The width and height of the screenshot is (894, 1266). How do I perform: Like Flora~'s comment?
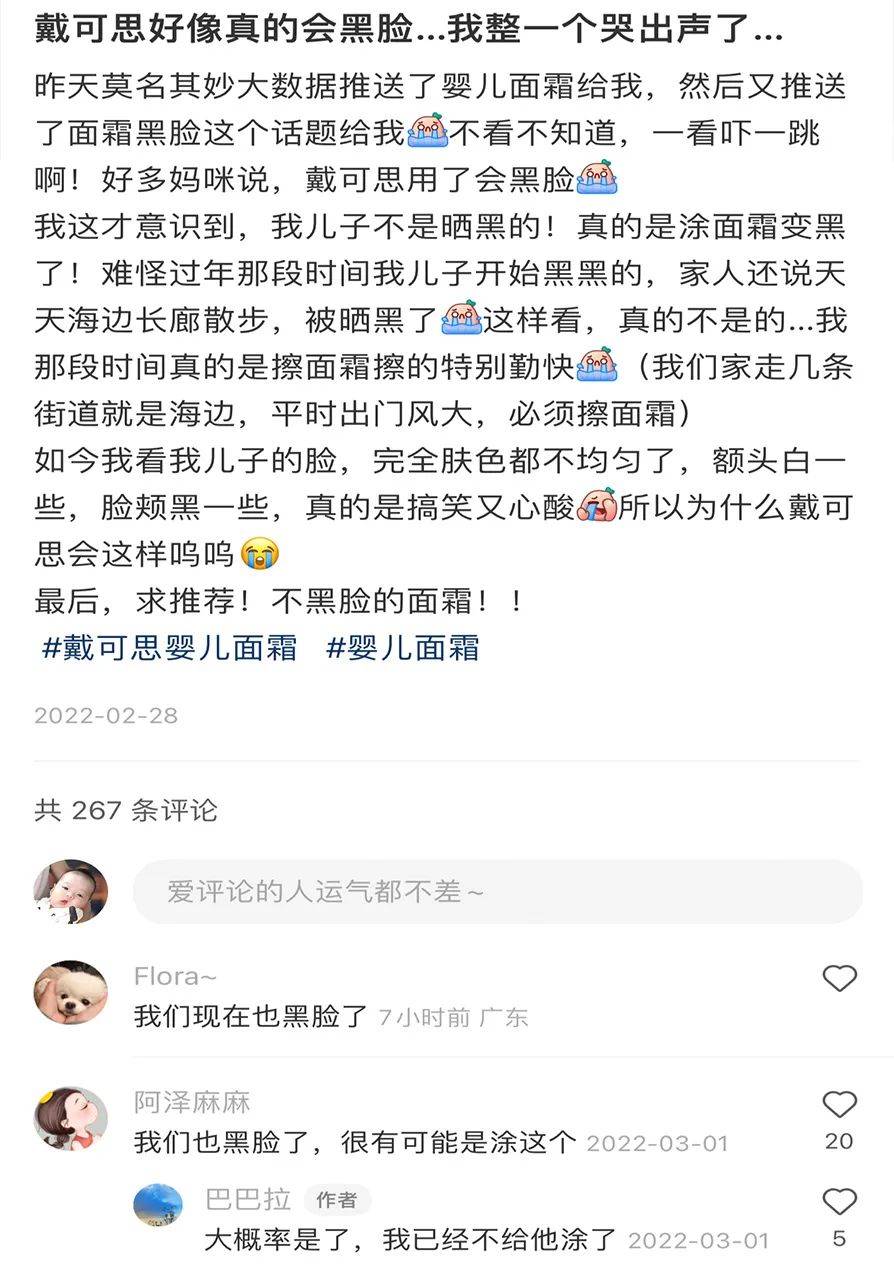pos(839,978)
